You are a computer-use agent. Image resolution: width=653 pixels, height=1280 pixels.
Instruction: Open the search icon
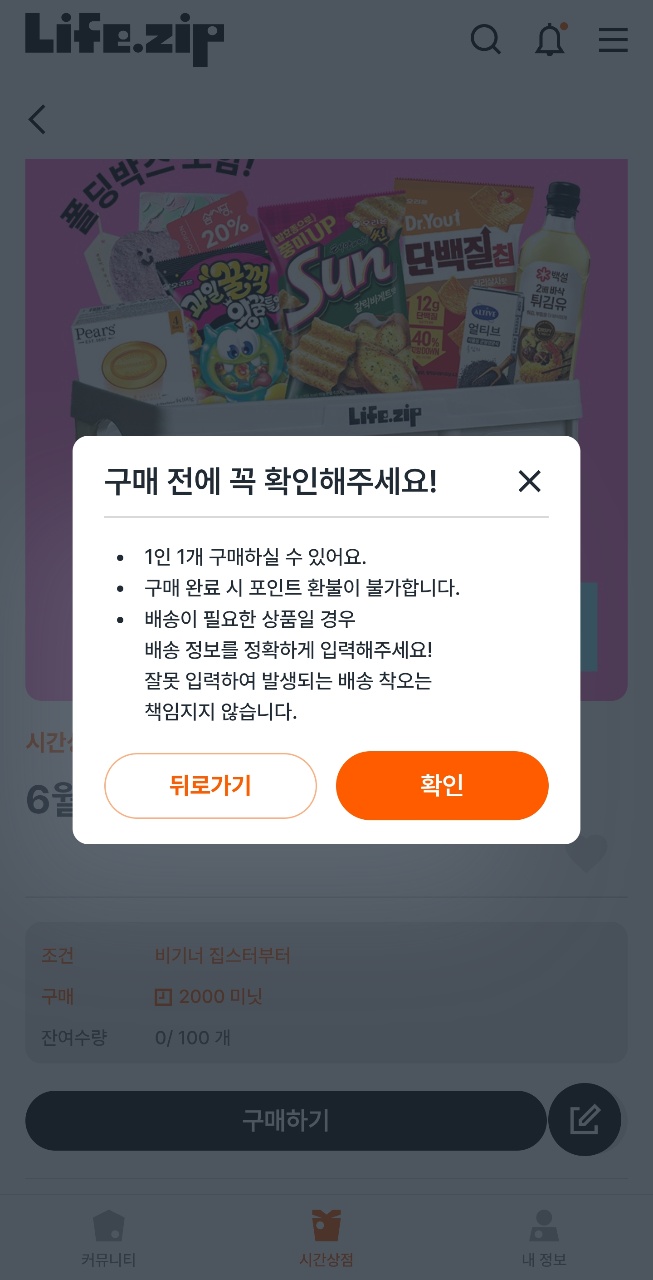(486, 40)
